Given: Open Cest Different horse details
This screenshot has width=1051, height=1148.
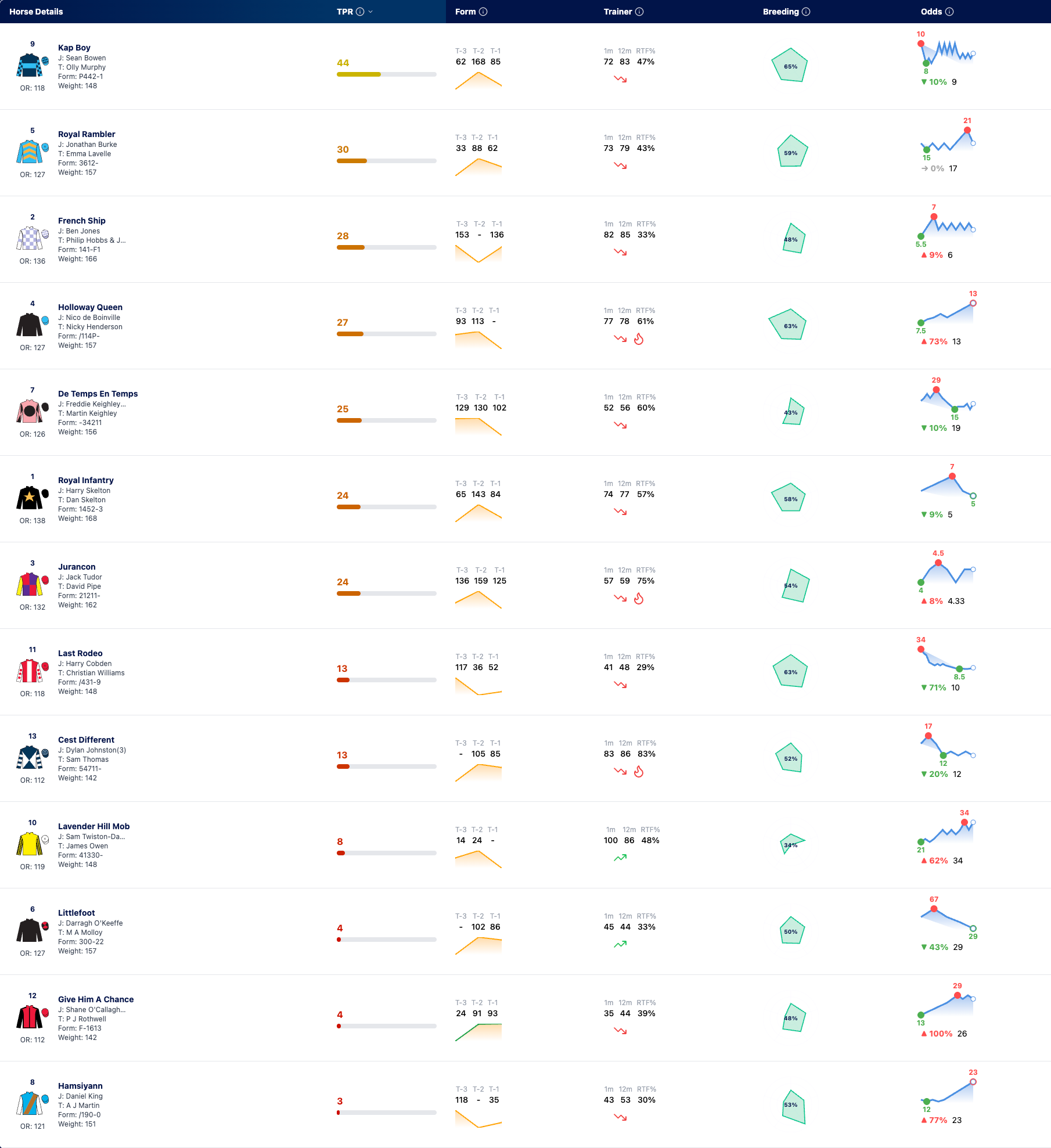Looking at the screenshot, I should [525, 758].
